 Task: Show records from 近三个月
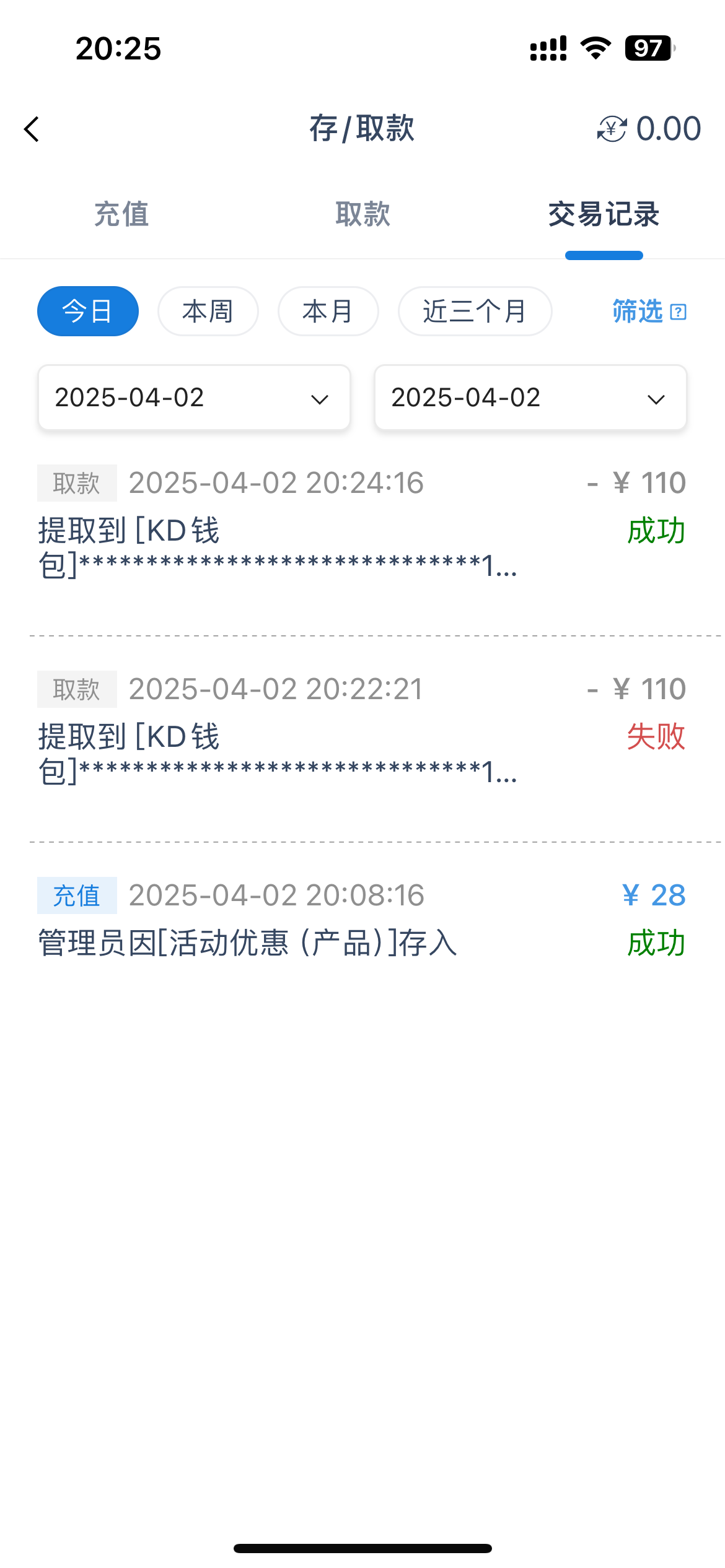(475, 311)
